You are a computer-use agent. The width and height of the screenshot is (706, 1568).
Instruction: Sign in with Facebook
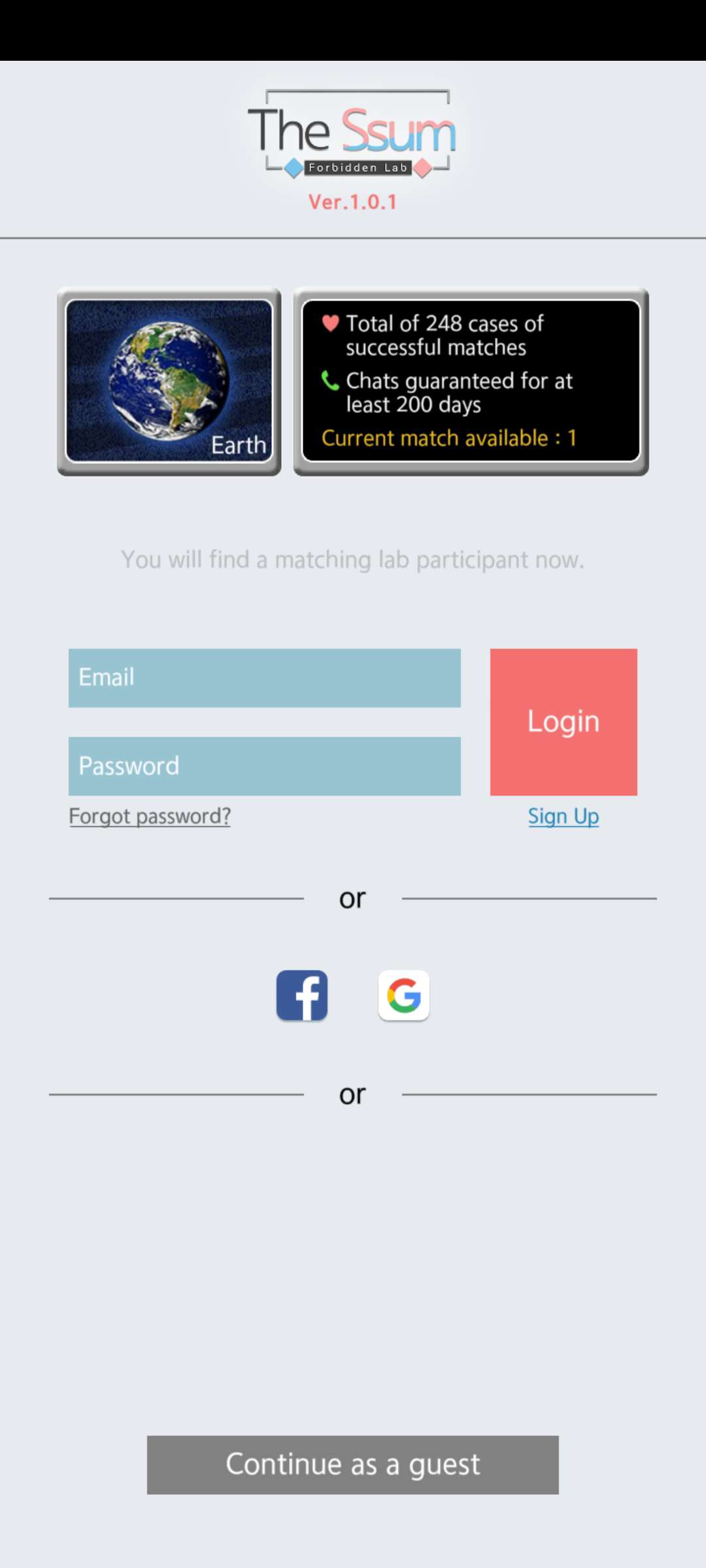(x=301, y=995)
